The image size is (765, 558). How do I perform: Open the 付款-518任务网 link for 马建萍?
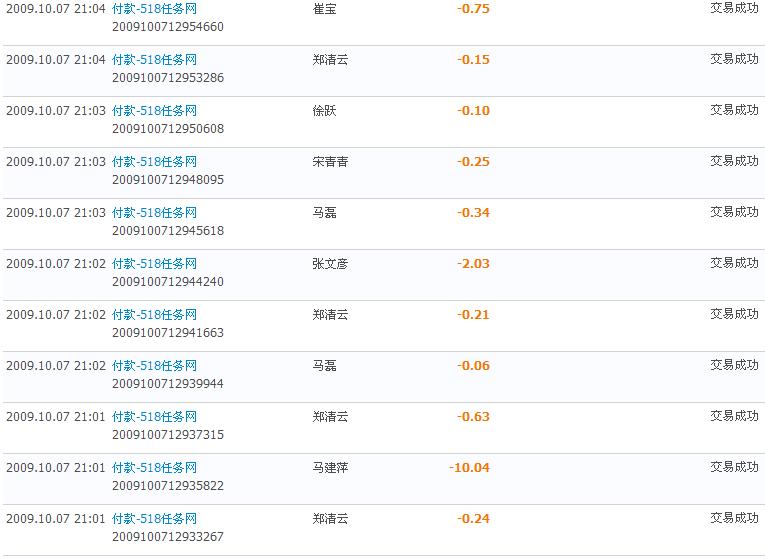click(154, 468)
